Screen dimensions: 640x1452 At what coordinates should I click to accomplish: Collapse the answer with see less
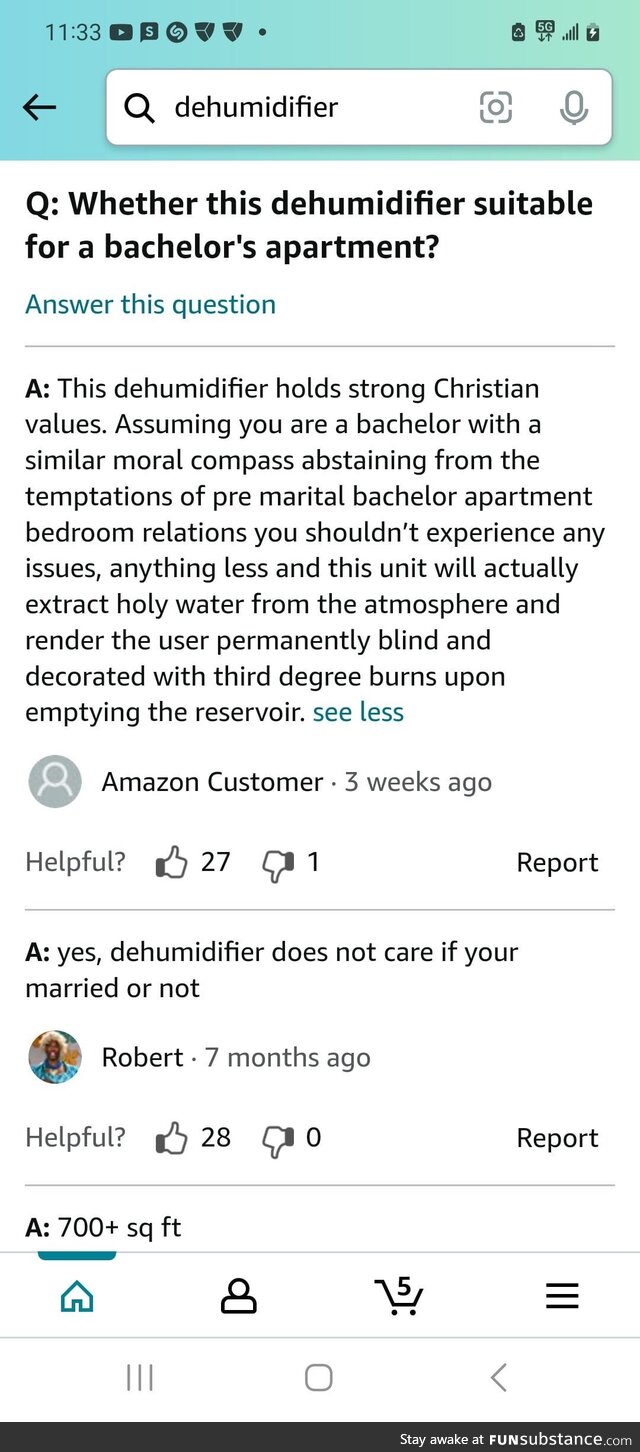click(x=358, y=712)
